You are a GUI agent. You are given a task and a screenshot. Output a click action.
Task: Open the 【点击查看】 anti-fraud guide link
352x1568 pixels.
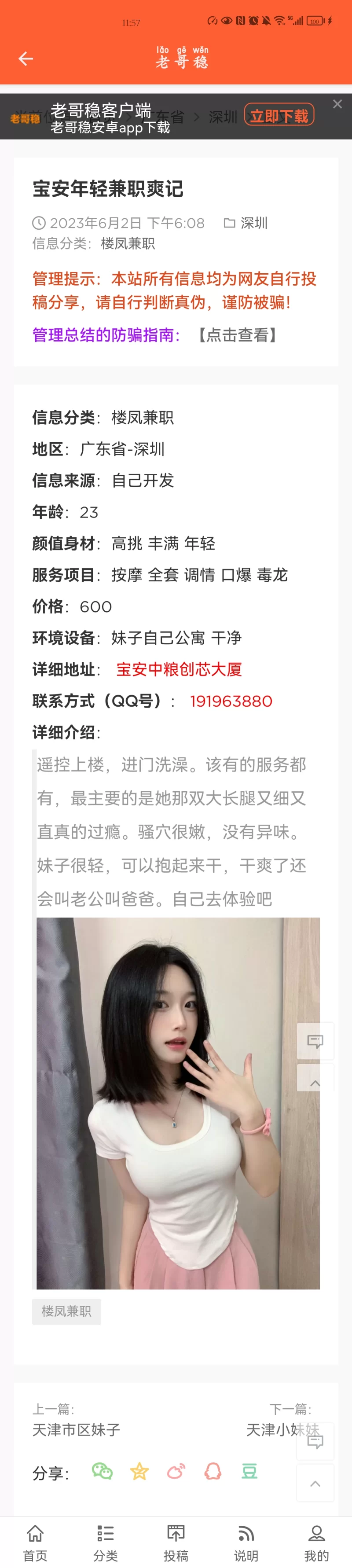coord(237,335)
